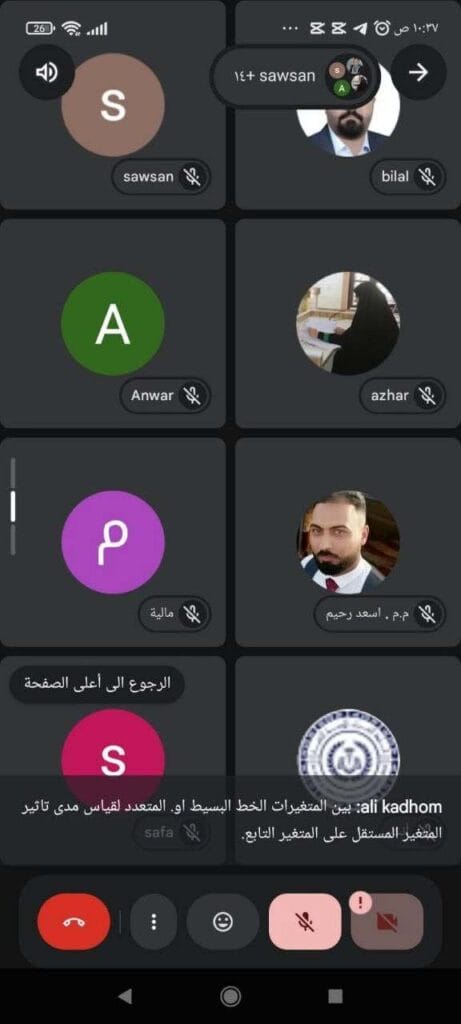This screenshot has width=461, height=1024.
Task: Hang up with the red end-call button
Action: click(74, 921)
